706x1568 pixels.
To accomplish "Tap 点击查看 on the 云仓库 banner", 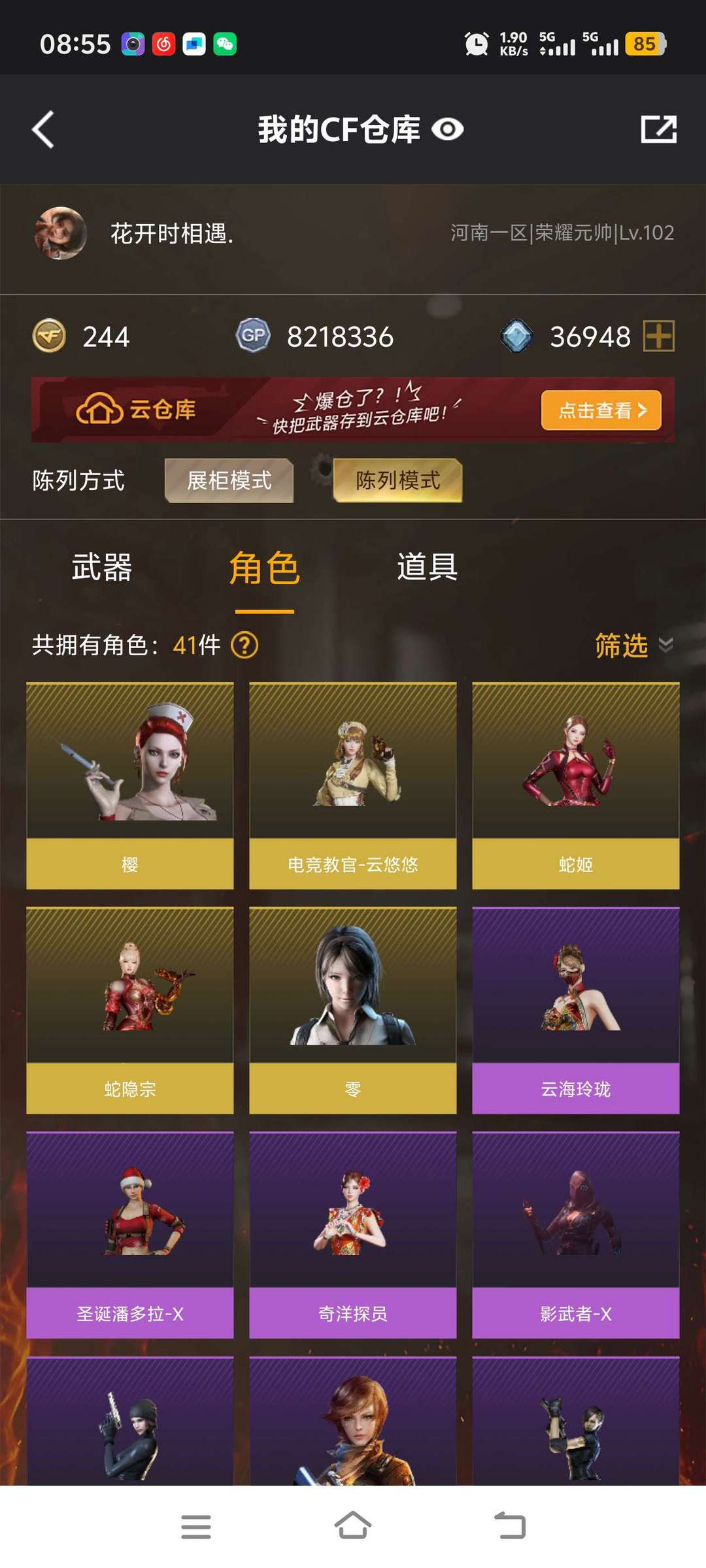I will point(601,410).
